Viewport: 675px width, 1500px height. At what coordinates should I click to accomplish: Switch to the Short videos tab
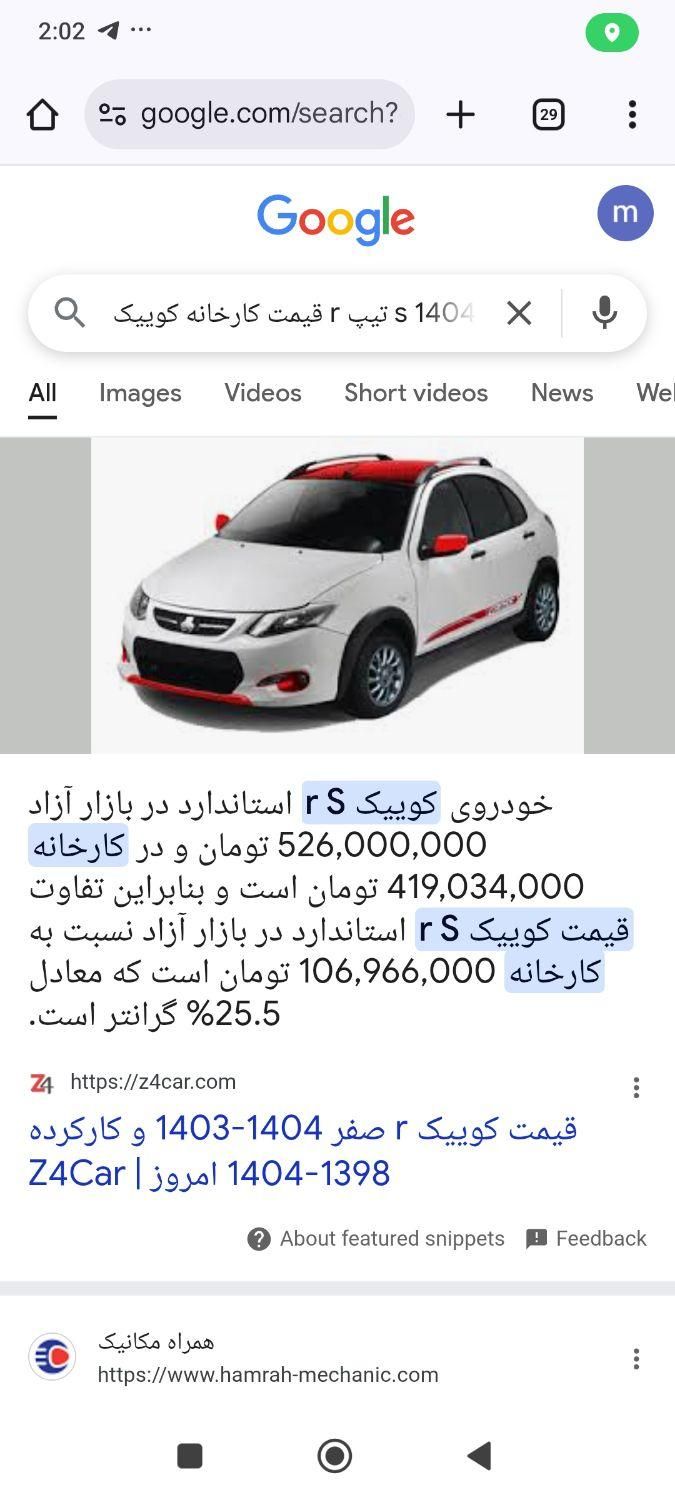416,393
